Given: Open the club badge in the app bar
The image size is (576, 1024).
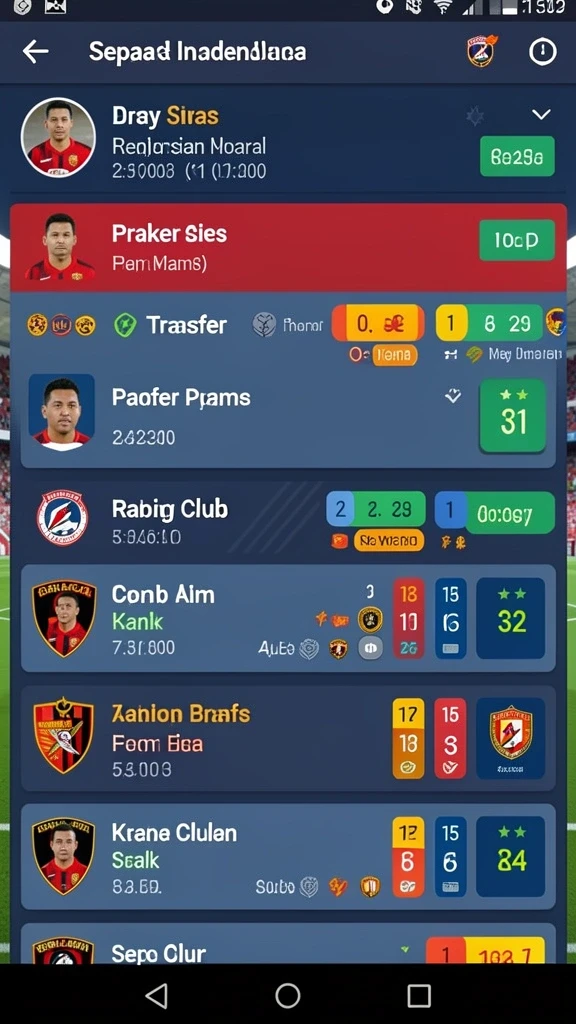Looking at the screenshot, I should click(482, 51).
